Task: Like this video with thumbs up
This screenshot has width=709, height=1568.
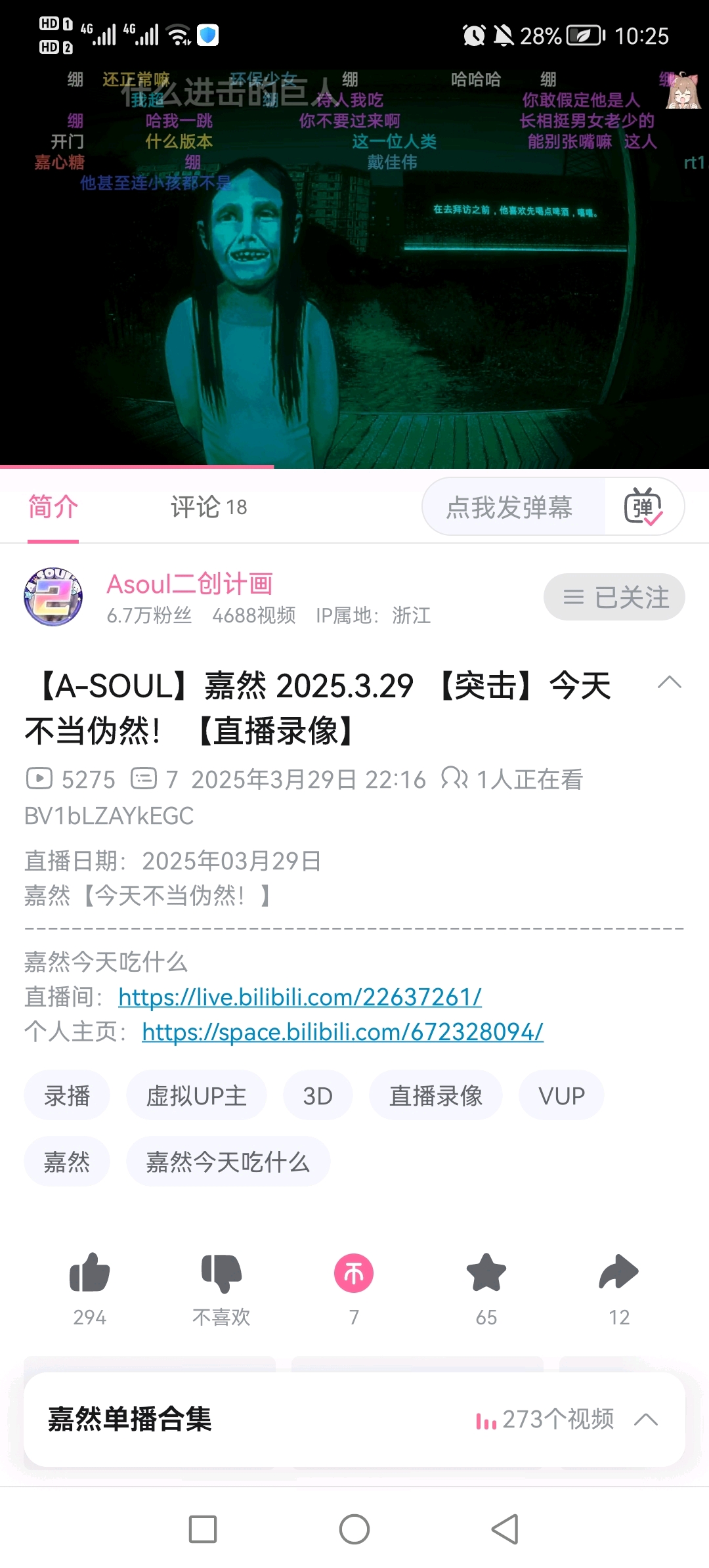Action: coord(90,1273)
